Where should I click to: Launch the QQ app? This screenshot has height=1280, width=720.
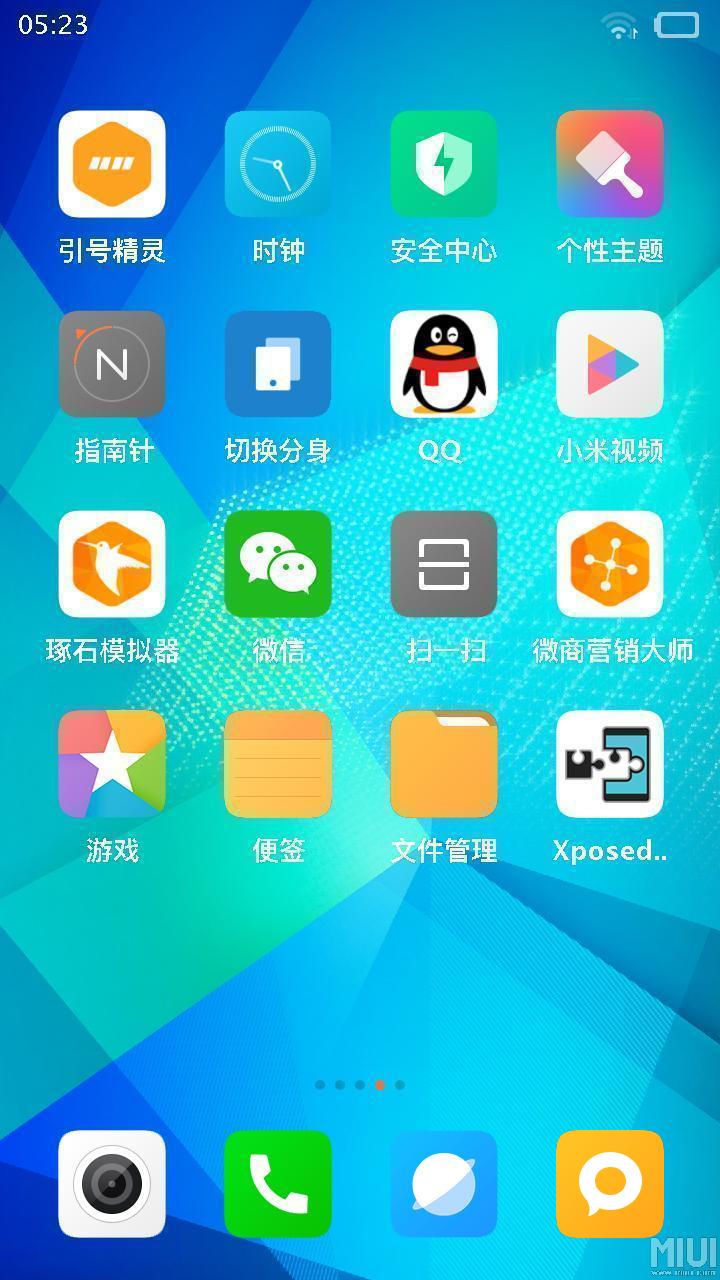443,364
